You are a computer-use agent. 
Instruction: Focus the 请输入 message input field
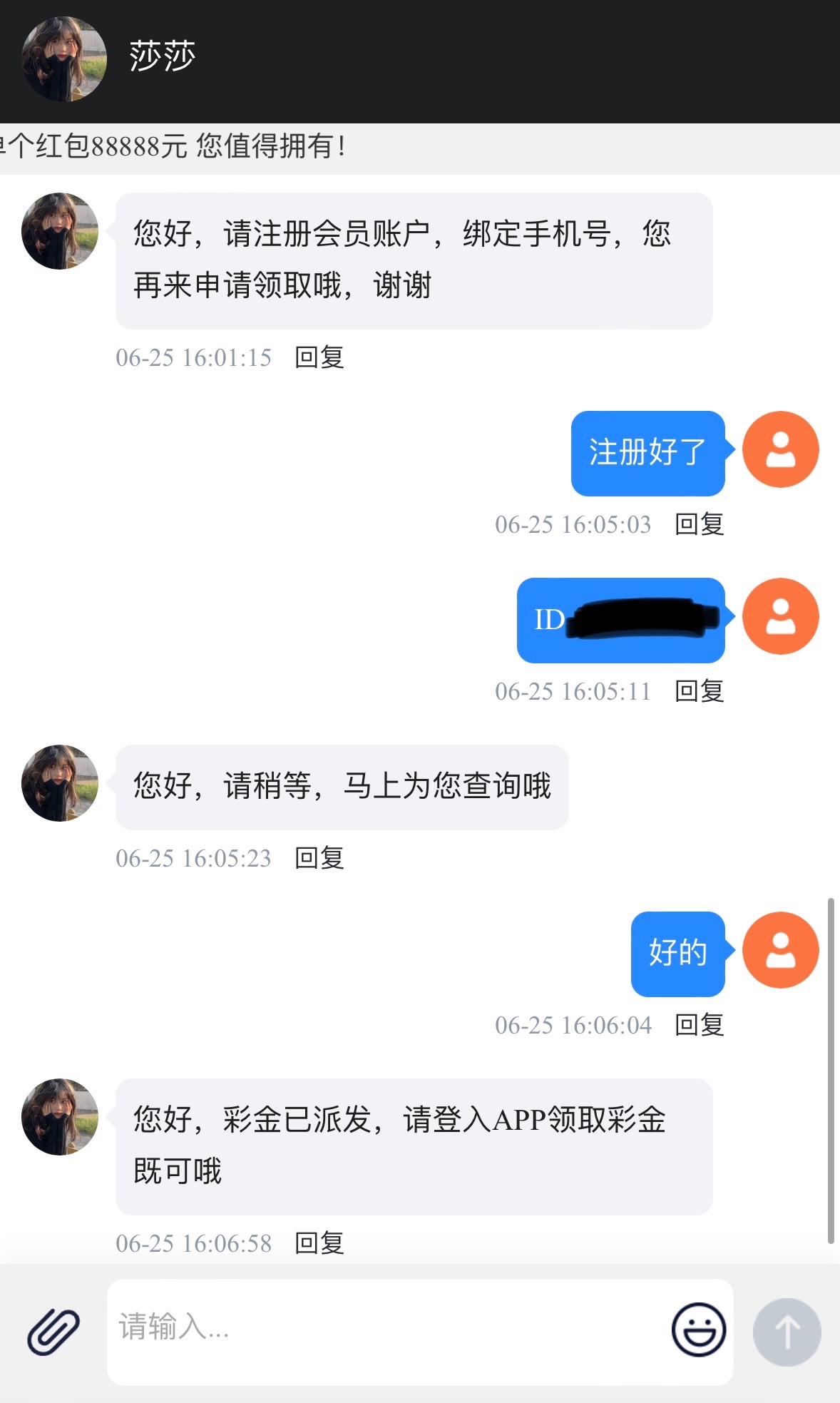tap(385, 1329)
